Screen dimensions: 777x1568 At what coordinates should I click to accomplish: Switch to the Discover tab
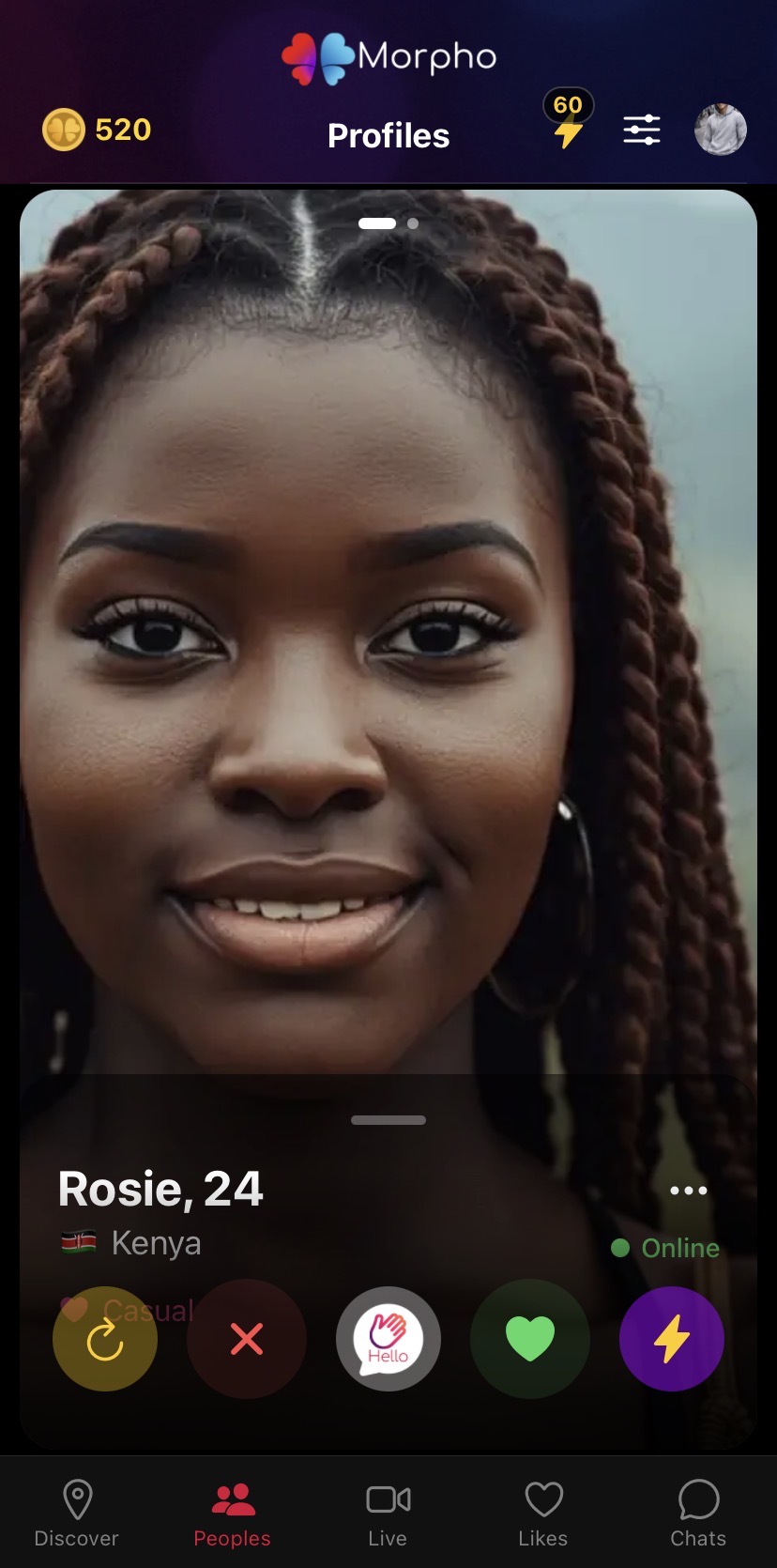[x=77, y=1513]
